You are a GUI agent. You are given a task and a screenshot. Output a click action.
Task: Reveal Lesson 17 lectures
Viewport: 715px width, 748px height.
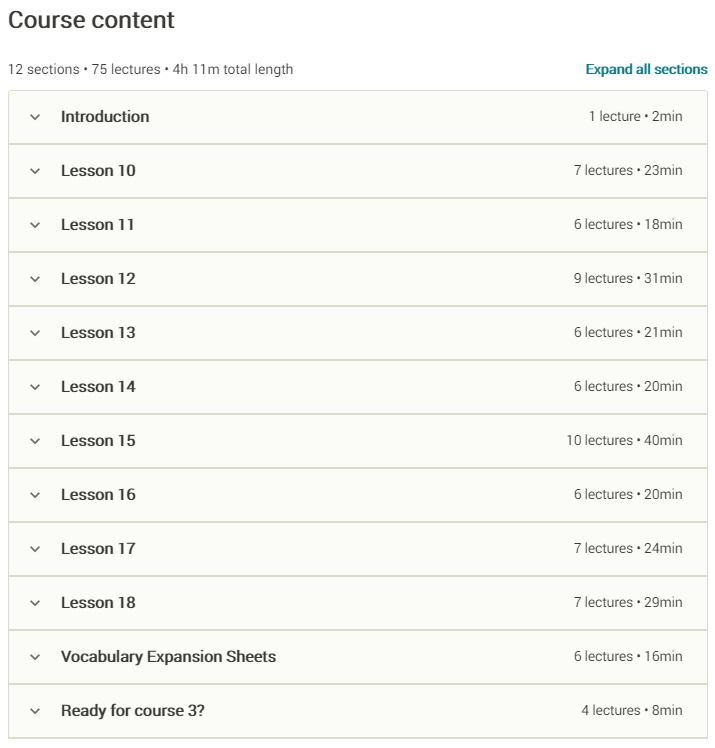98,549
